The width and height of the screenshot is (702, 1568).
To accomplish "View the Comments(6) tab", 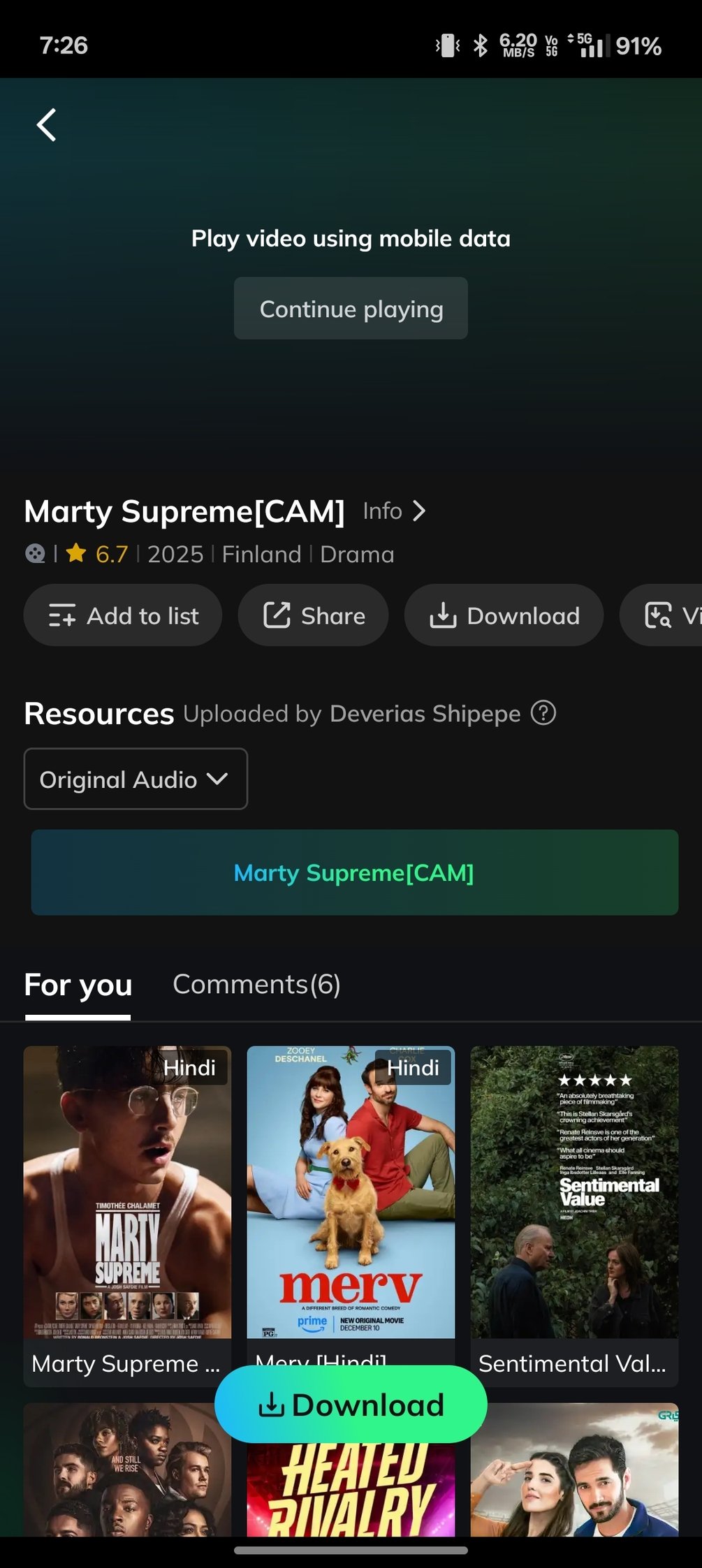I will 256,985.
